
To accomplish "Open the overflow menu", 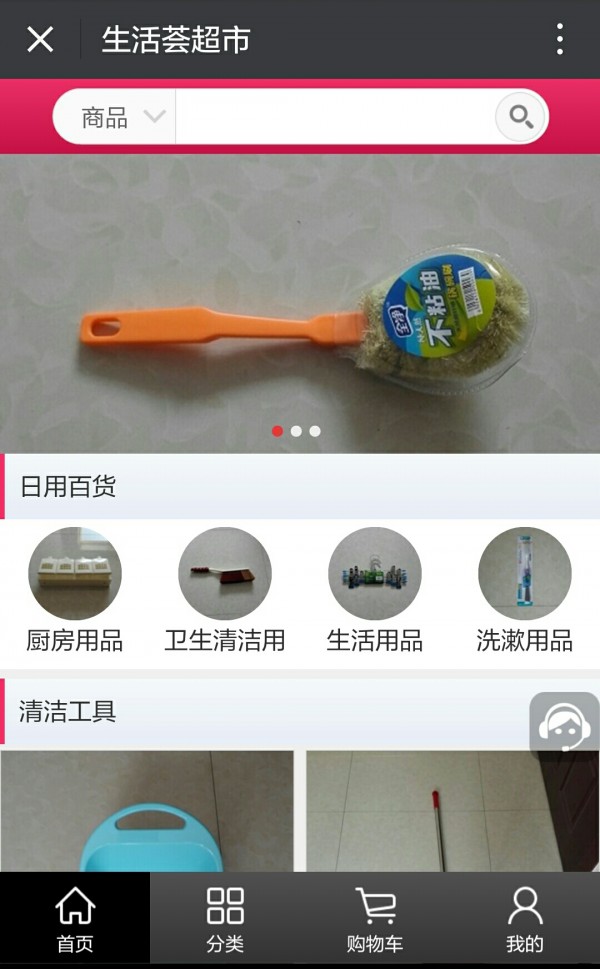I will click(559, 40).
